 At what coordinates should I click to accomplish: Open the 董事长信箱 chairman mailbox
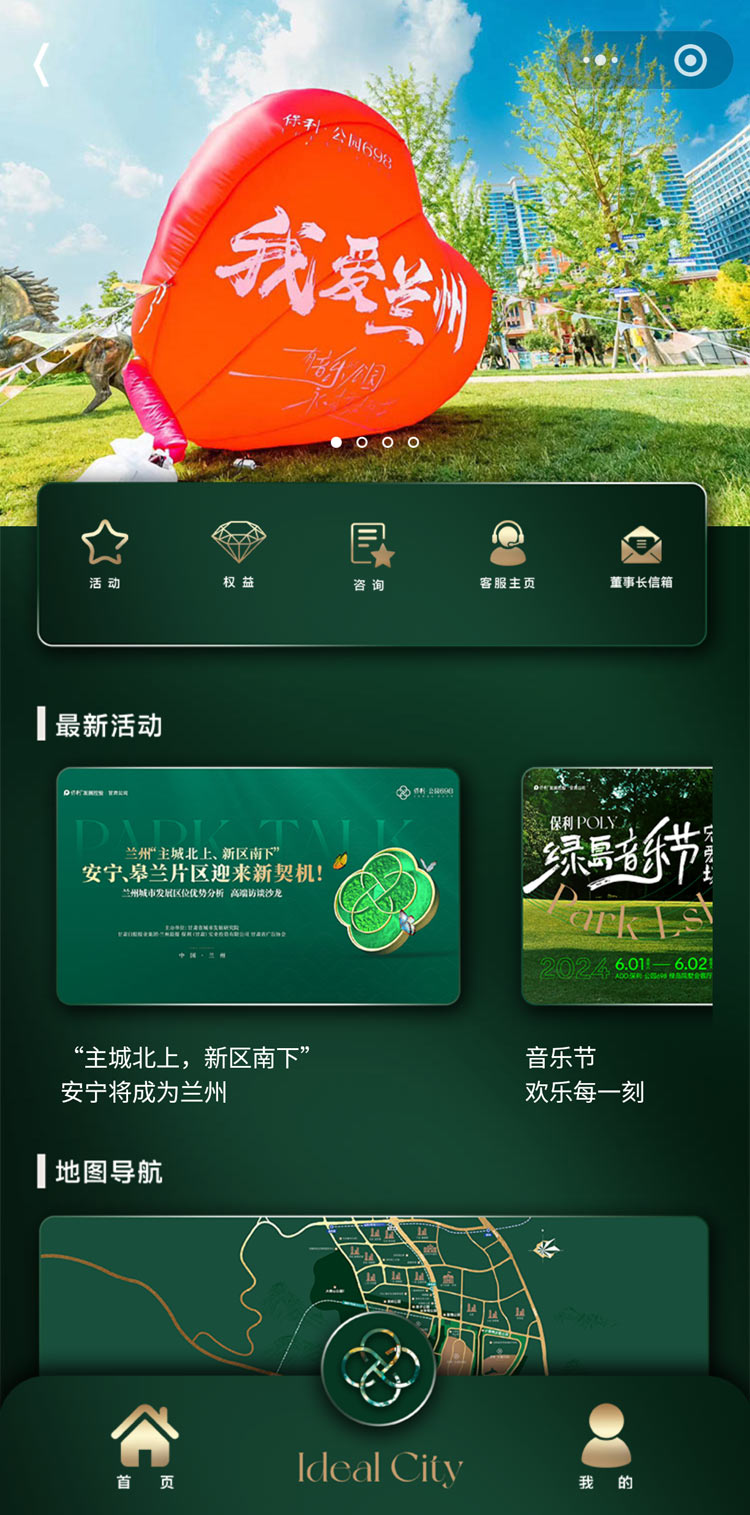tap(641, 556)
